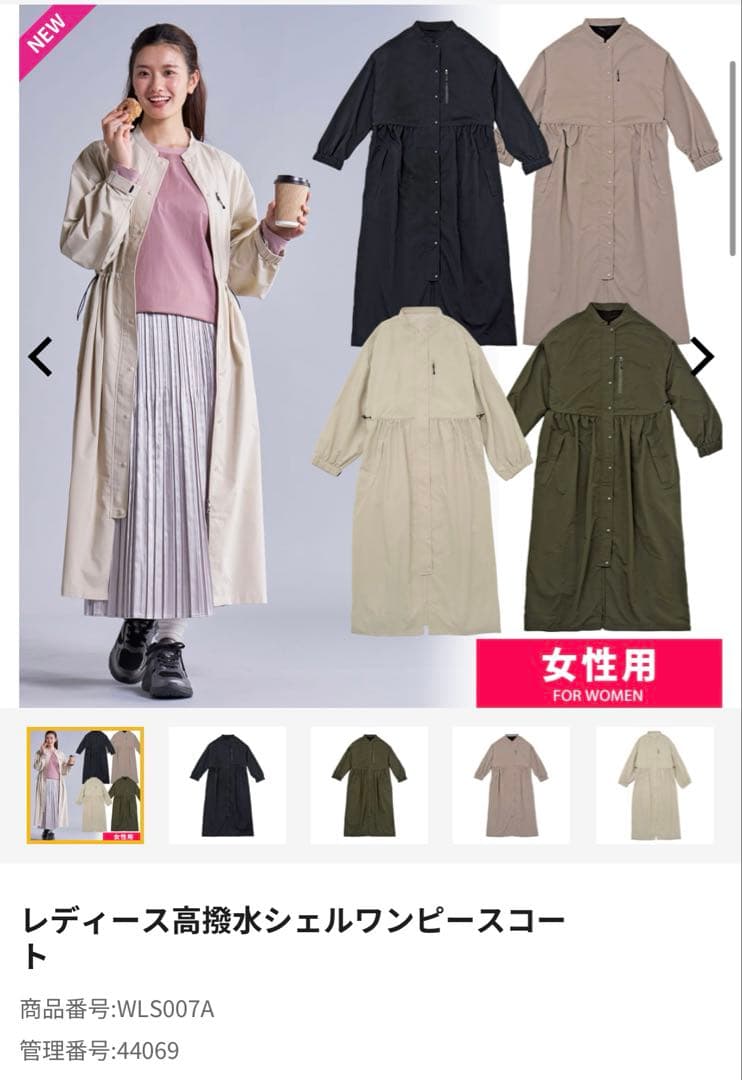Select the model collage thumbnail
The height and width of the screenshot is (1080, 742).
85,785
